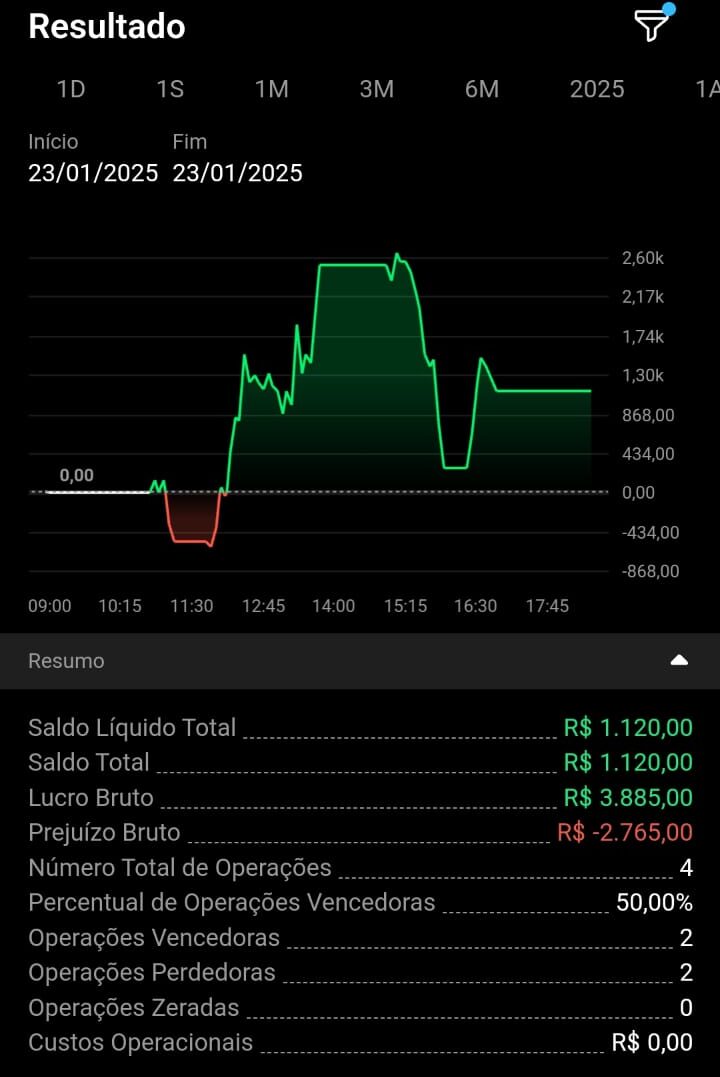This screenshot has width=720, height=1077.
Task: Switch to the 1S period tab
Action: (170, 89)
